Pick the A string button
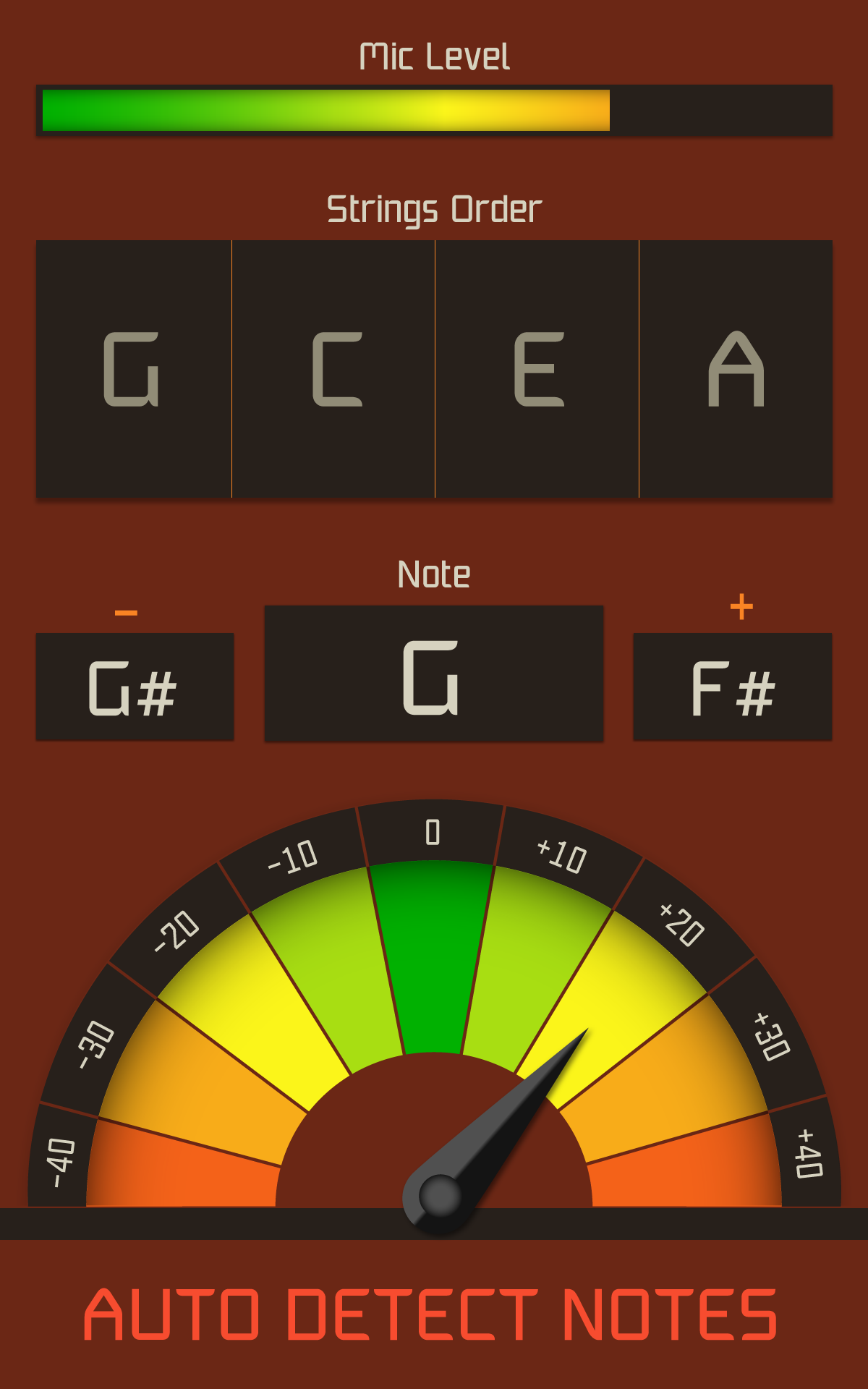The width and height of the screenshot is (868, 1389). [736, 369]
